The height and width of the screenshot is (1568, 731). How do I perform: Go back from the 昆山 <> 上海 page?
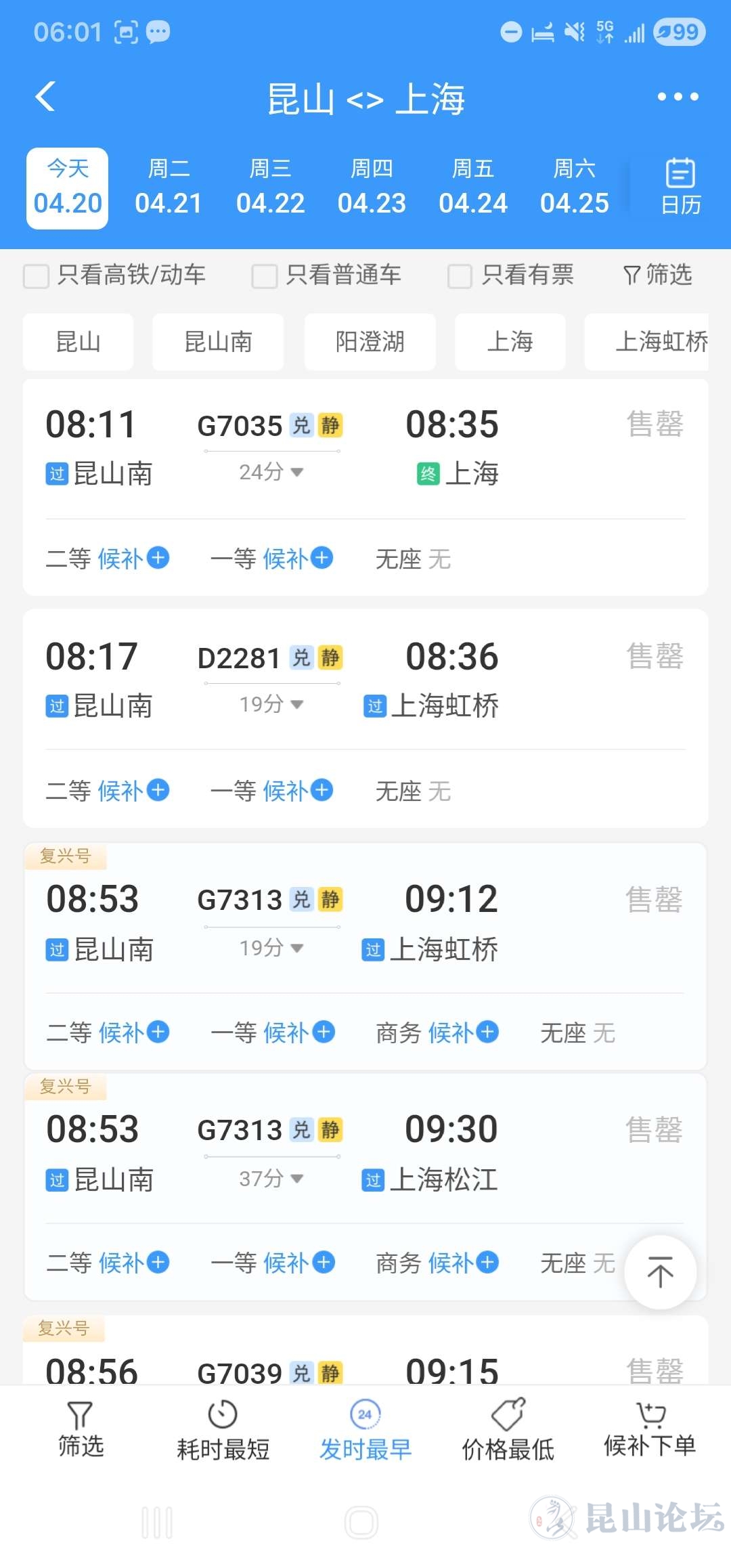point(45,97)
